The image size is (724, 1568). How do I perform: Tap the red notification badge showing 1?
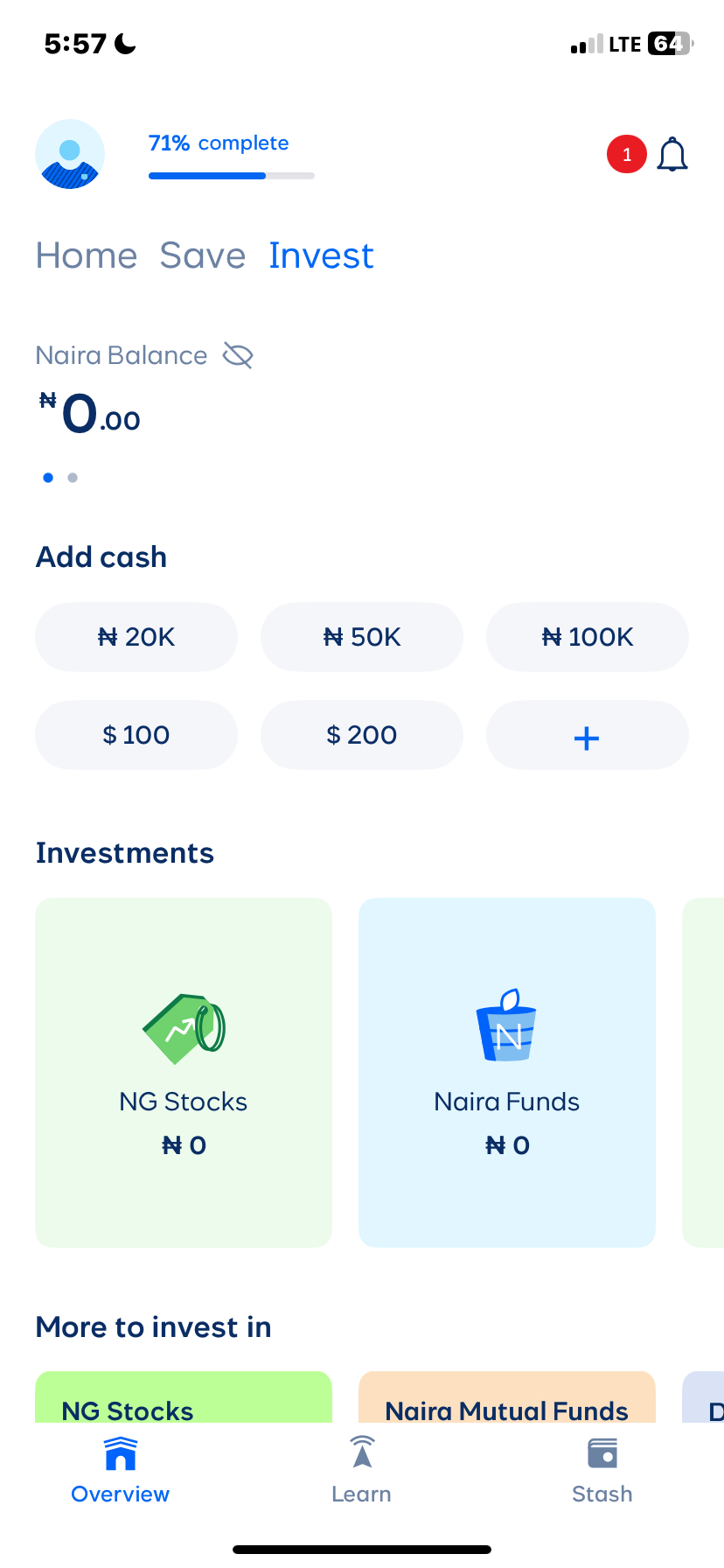point(626,153)
